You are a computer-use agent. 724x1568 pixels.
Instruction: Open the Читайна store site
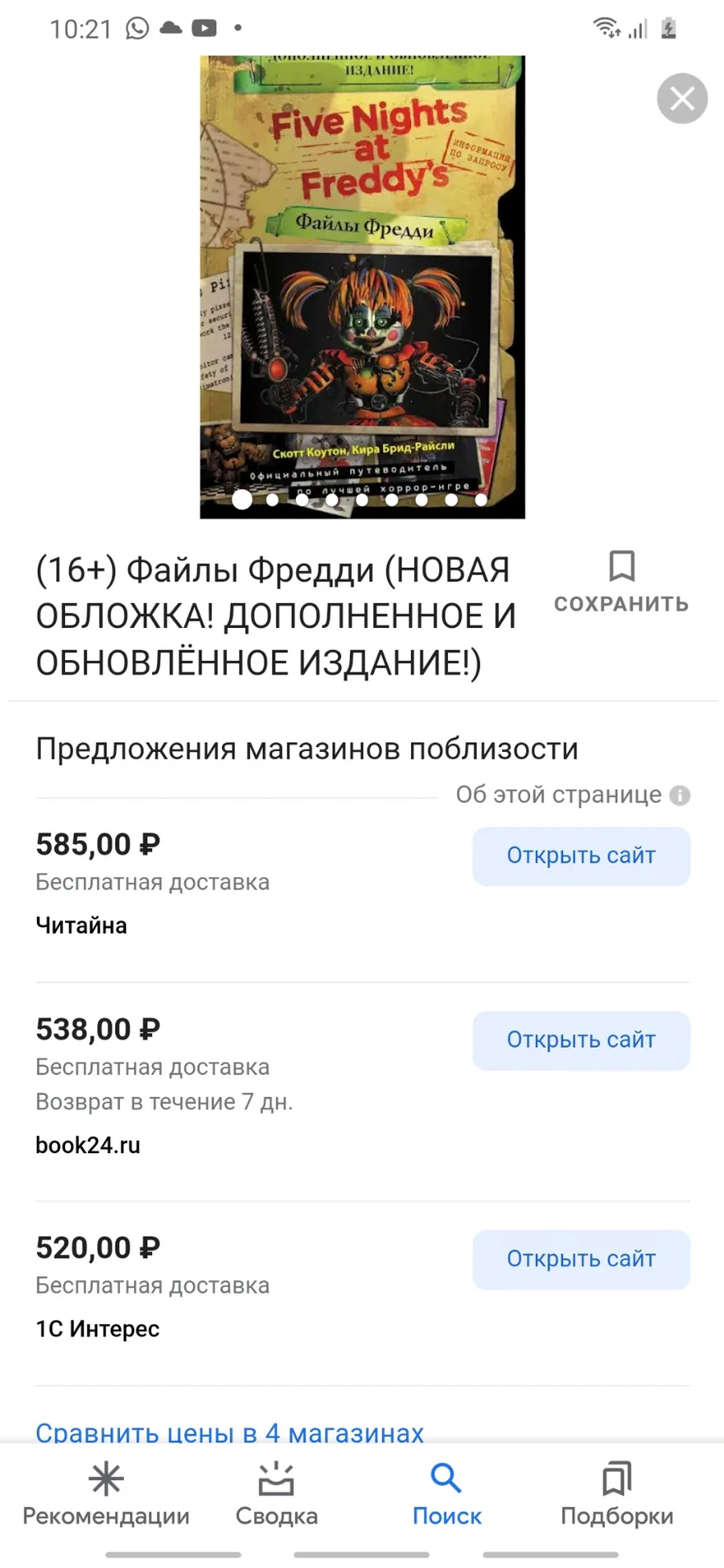click(581, 856)
